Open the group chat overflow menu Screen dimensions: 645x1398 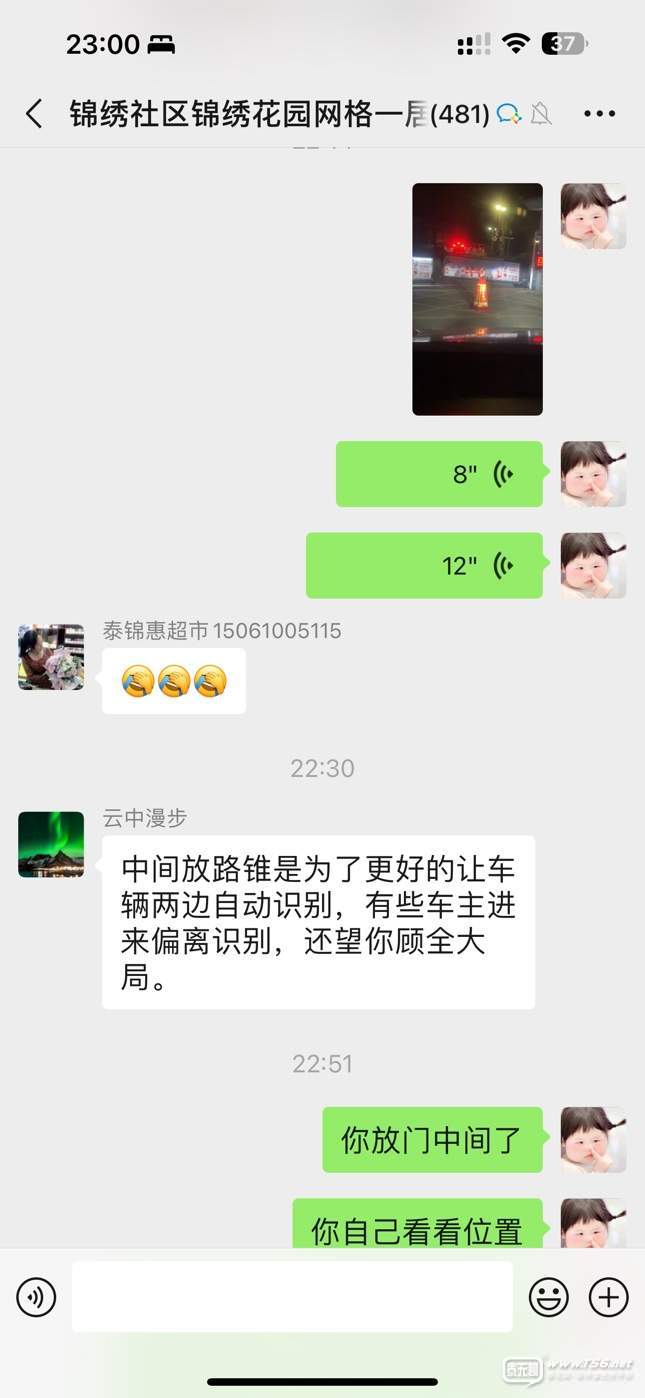click(x=599, y=114)
